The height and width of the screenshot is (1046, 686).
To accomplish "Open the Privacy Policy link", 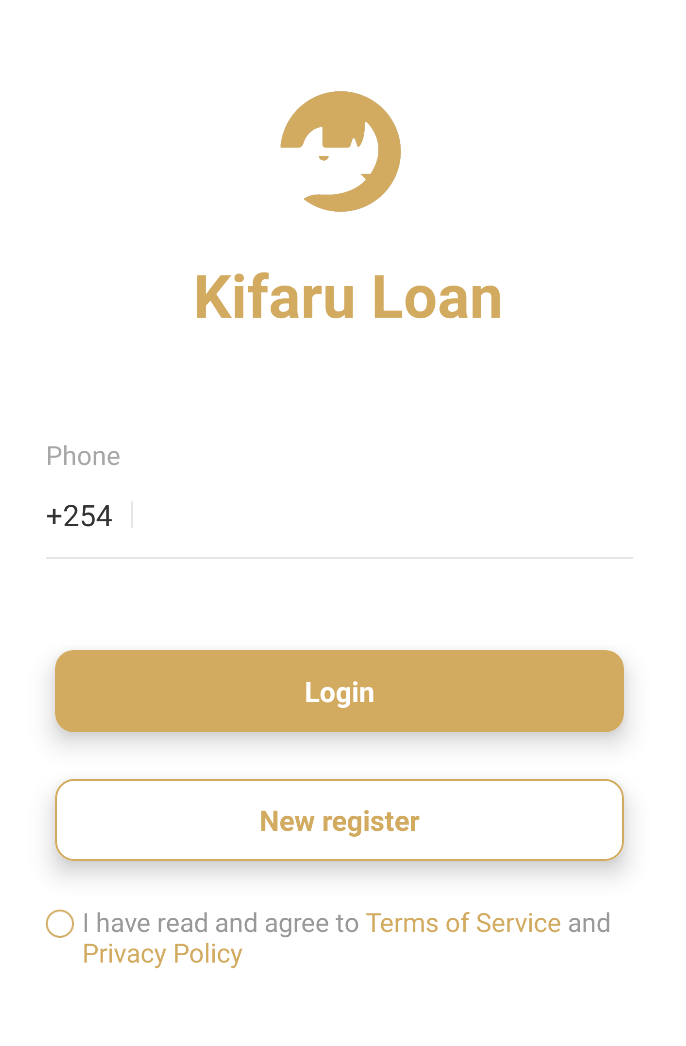I will [x=162, y=954].
